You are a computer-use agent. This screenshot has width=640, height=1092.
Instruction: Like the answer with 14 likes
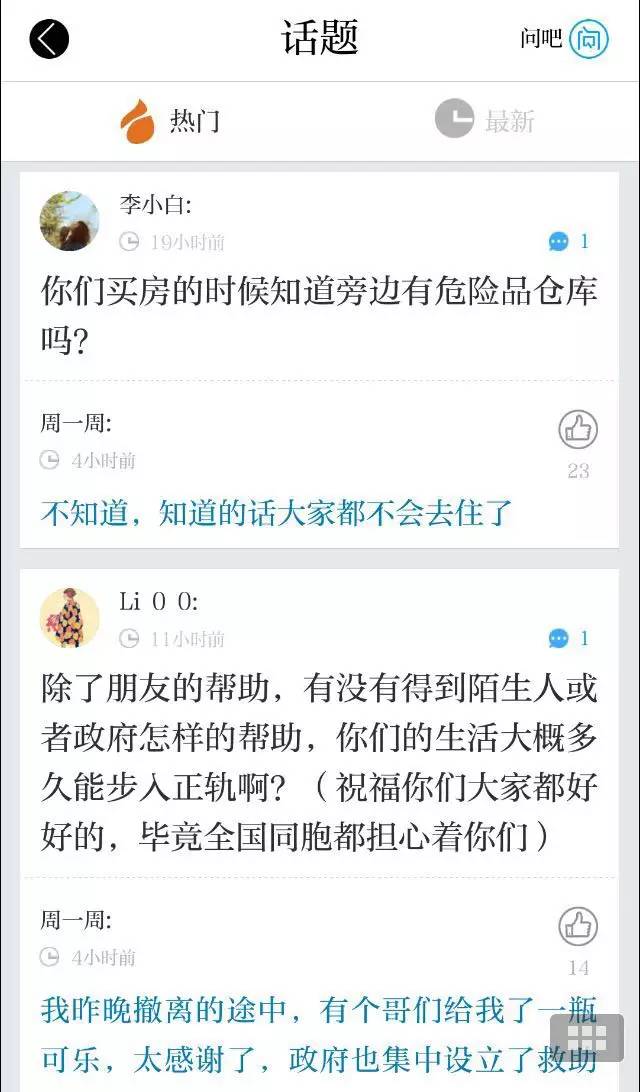click(x=578, y=927)
